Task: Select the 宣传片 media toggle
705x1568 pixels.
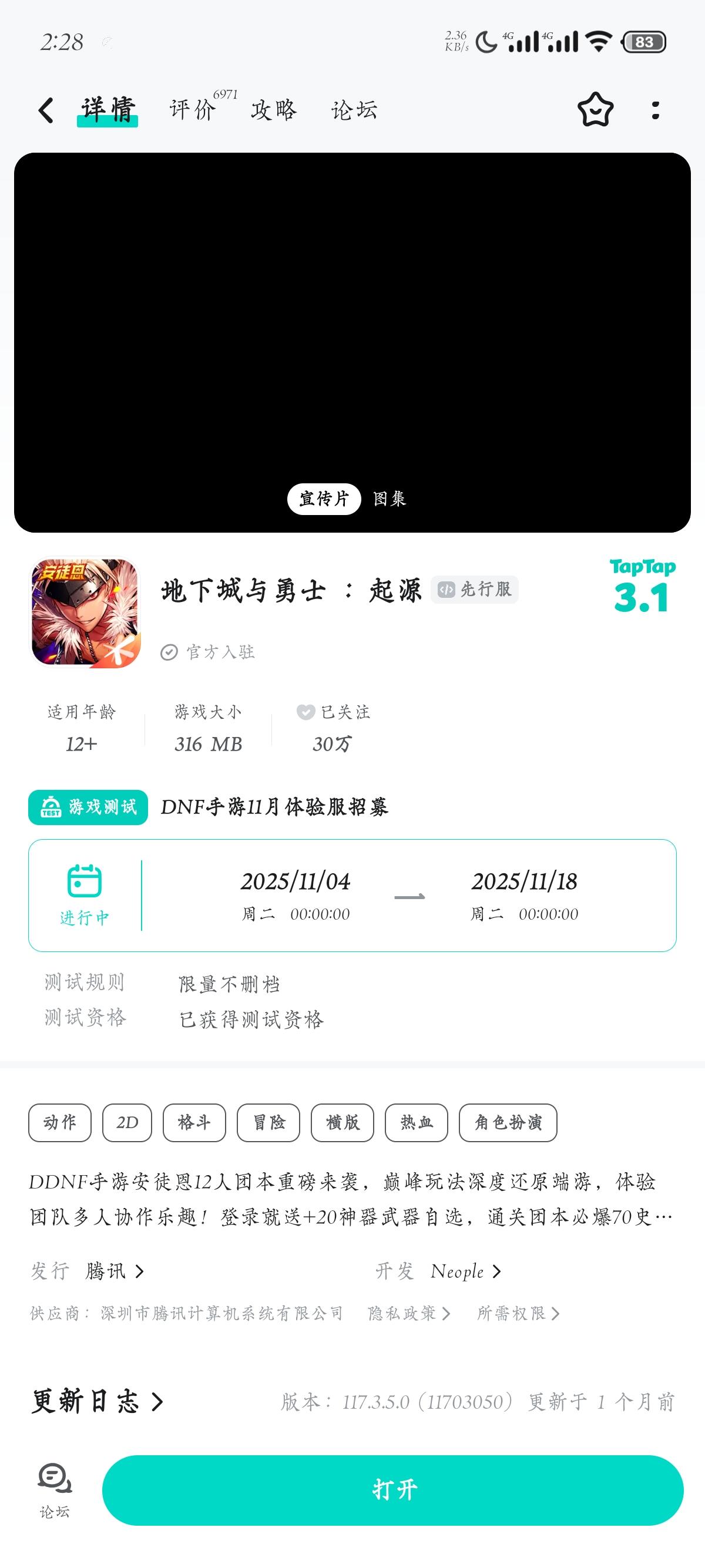Action: point(324,499)
